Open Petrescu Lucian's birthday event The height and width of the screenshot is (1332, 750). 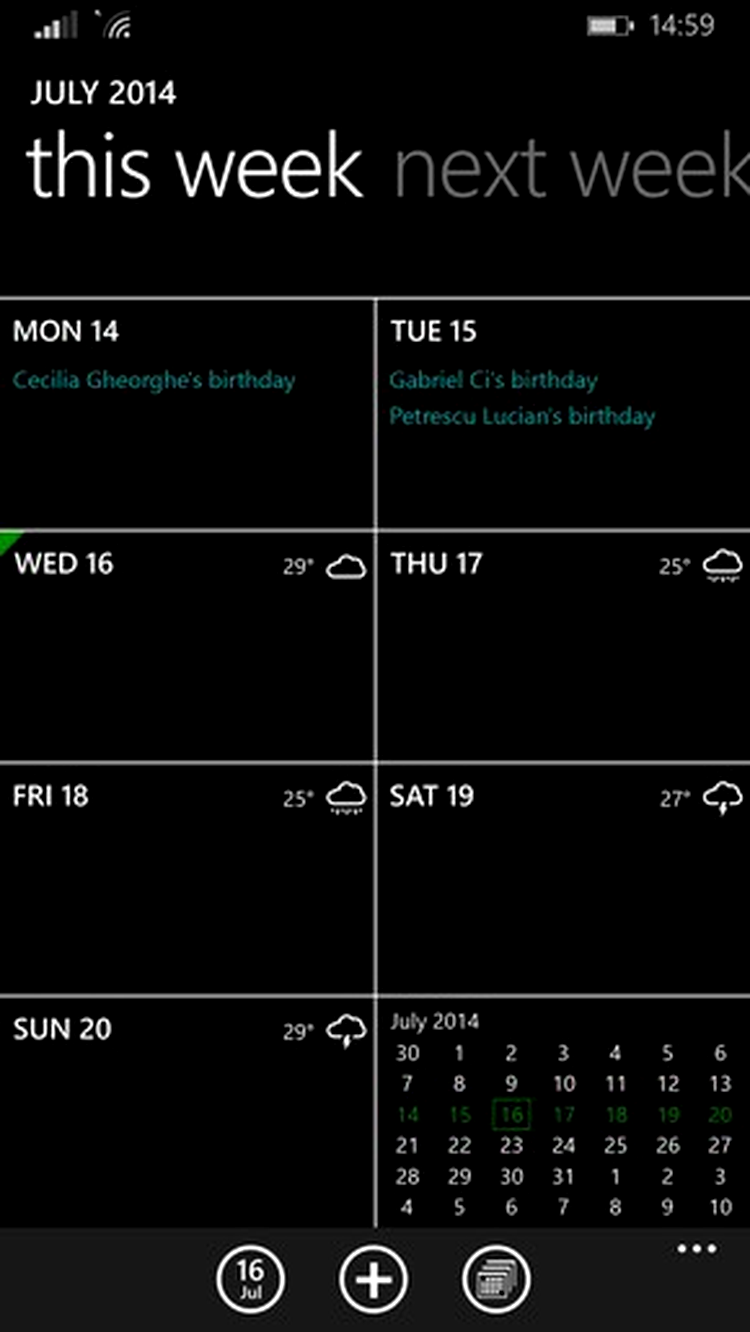tap(521, 416)
